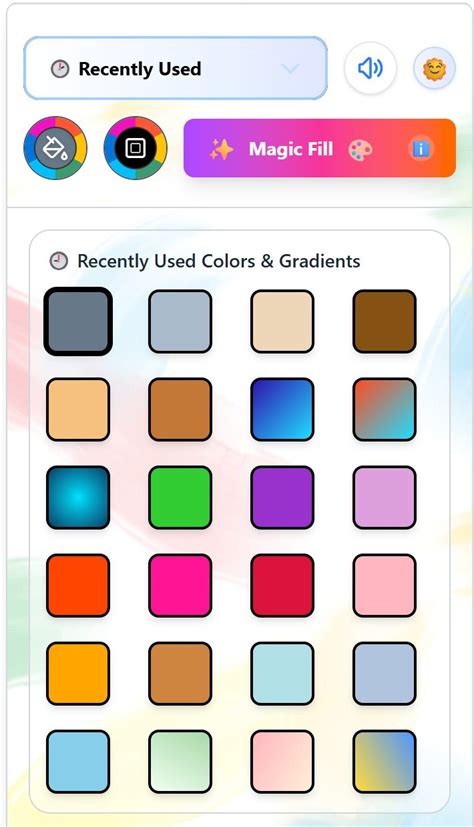
Task: Open the smiling sun icon
Action: click(434, 68)
